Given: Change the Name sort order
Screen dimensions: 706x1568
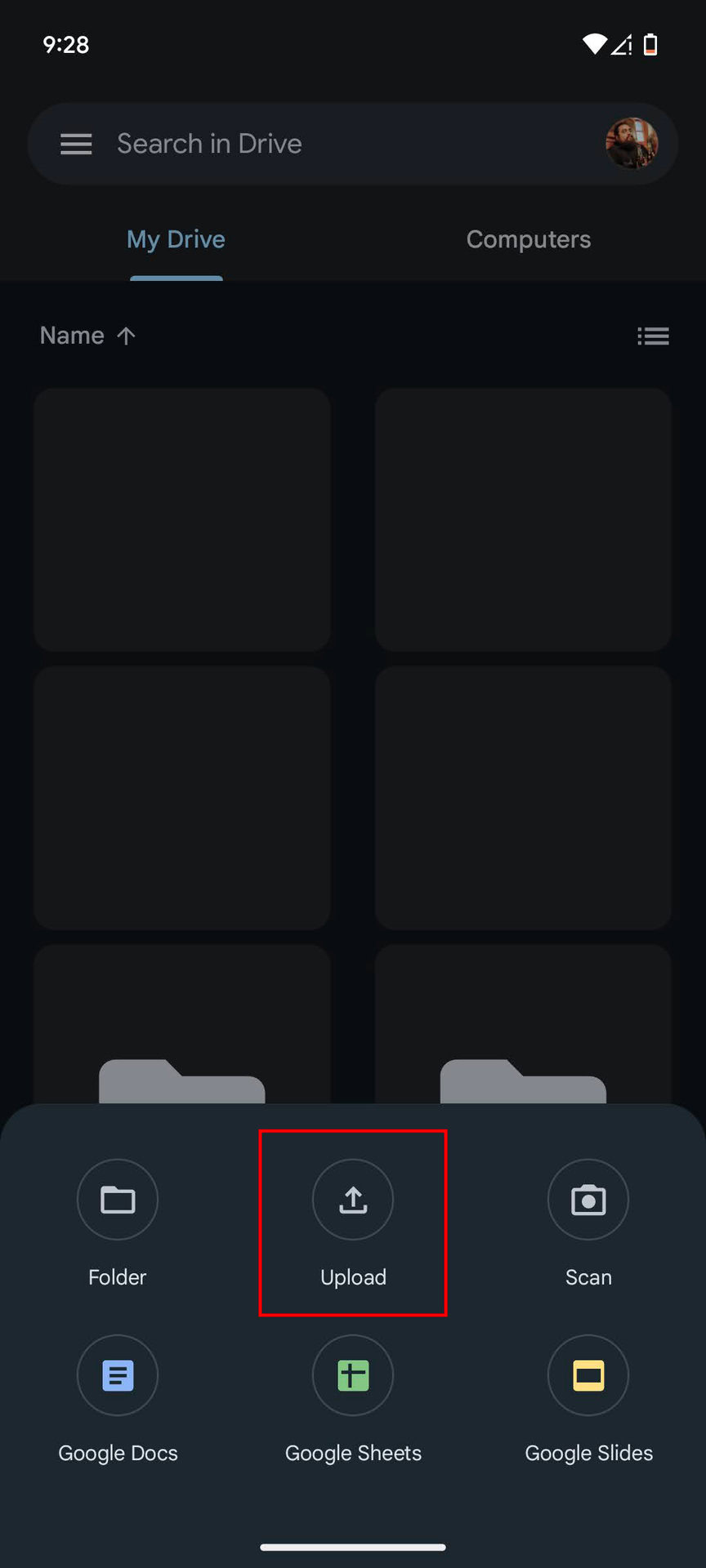Looking at the screenshot, I should pos(88,336).
